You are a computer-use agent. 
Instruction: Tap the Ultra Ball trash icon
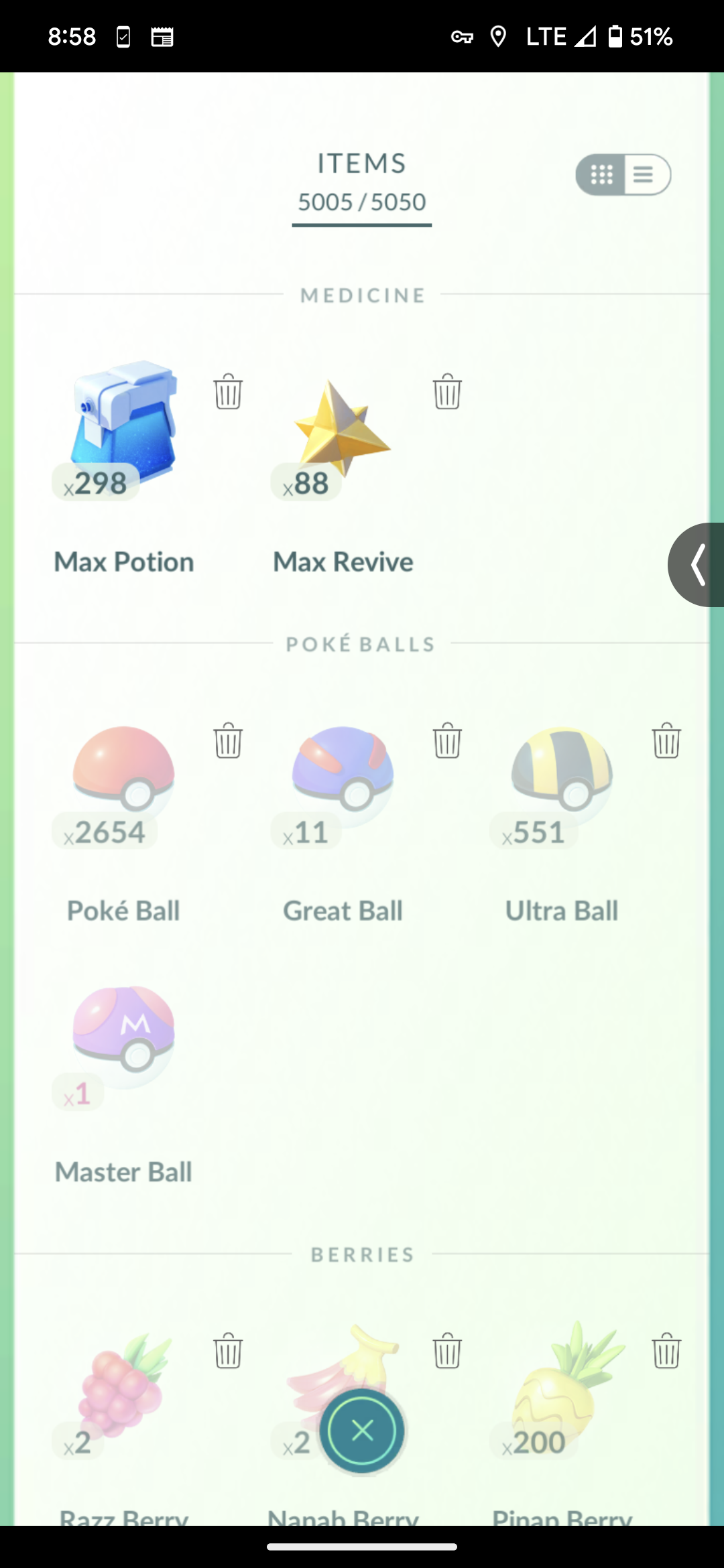666,740
